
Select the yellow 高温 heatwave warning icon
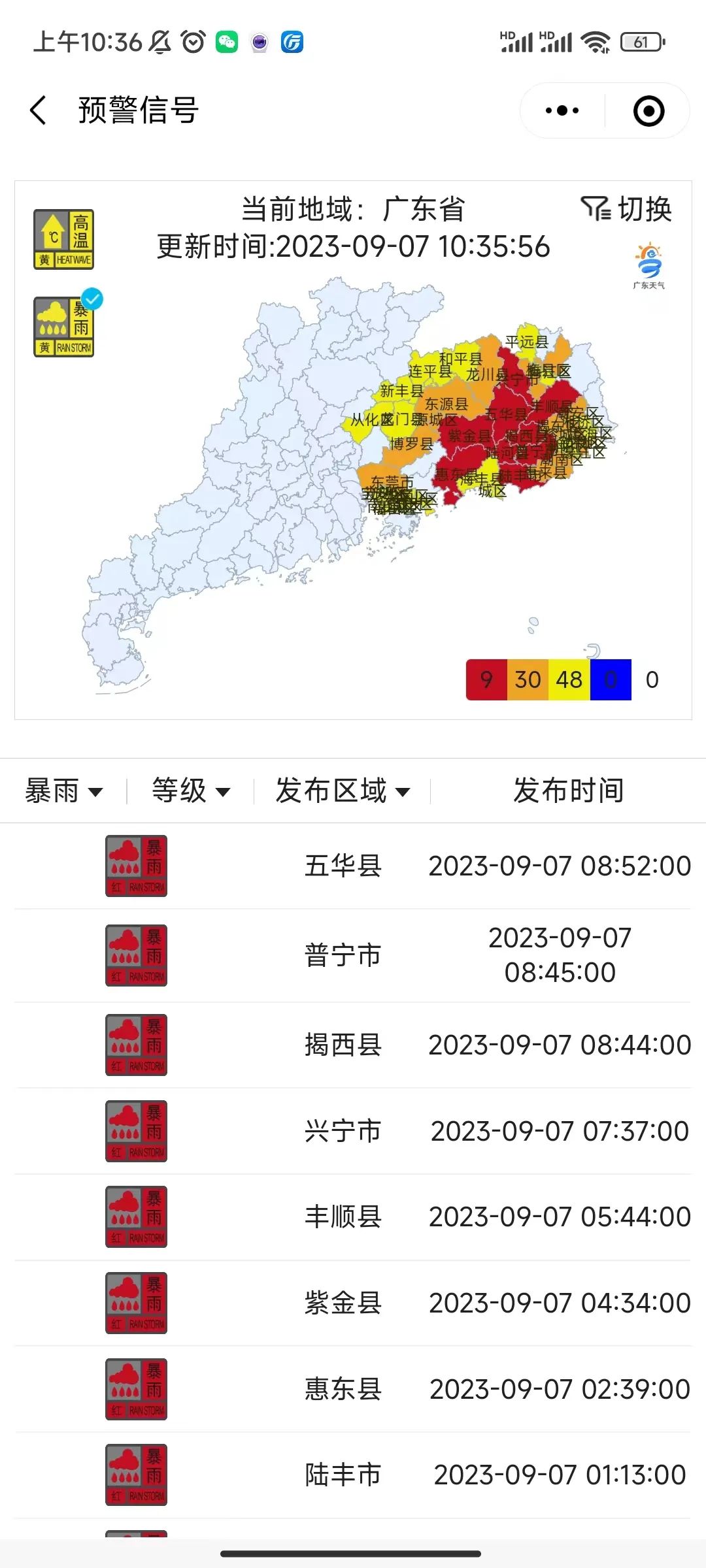pyautogui.click(x=64, y=239)
